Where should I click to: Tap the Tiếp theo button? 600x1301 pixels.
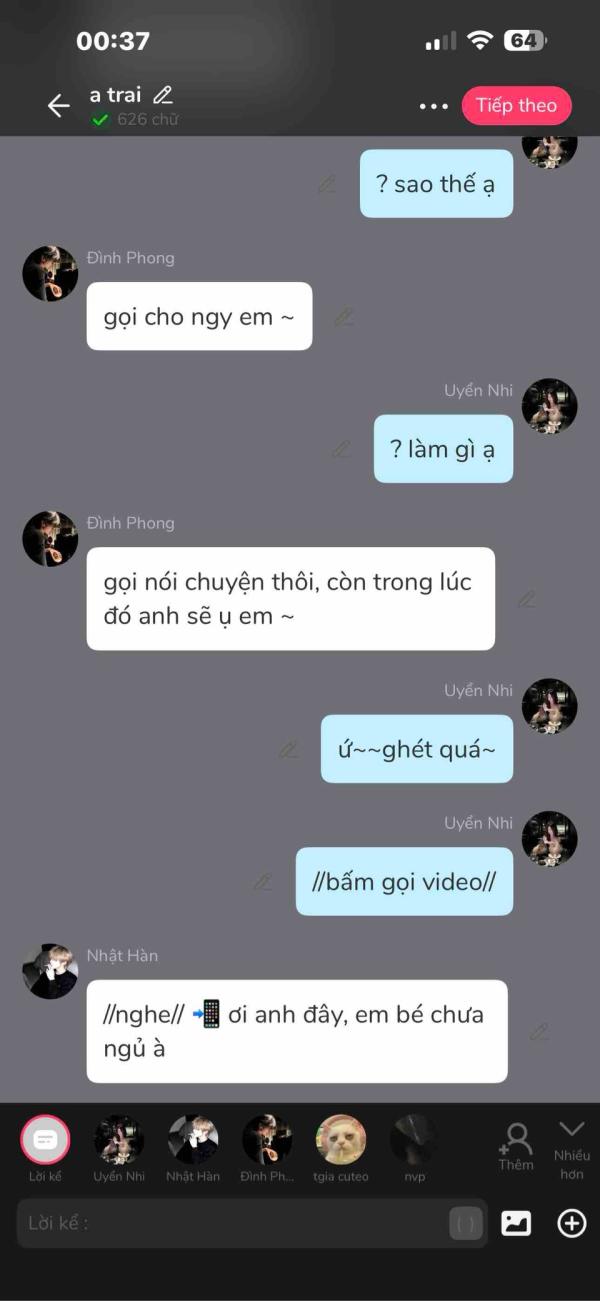(516, 106)
